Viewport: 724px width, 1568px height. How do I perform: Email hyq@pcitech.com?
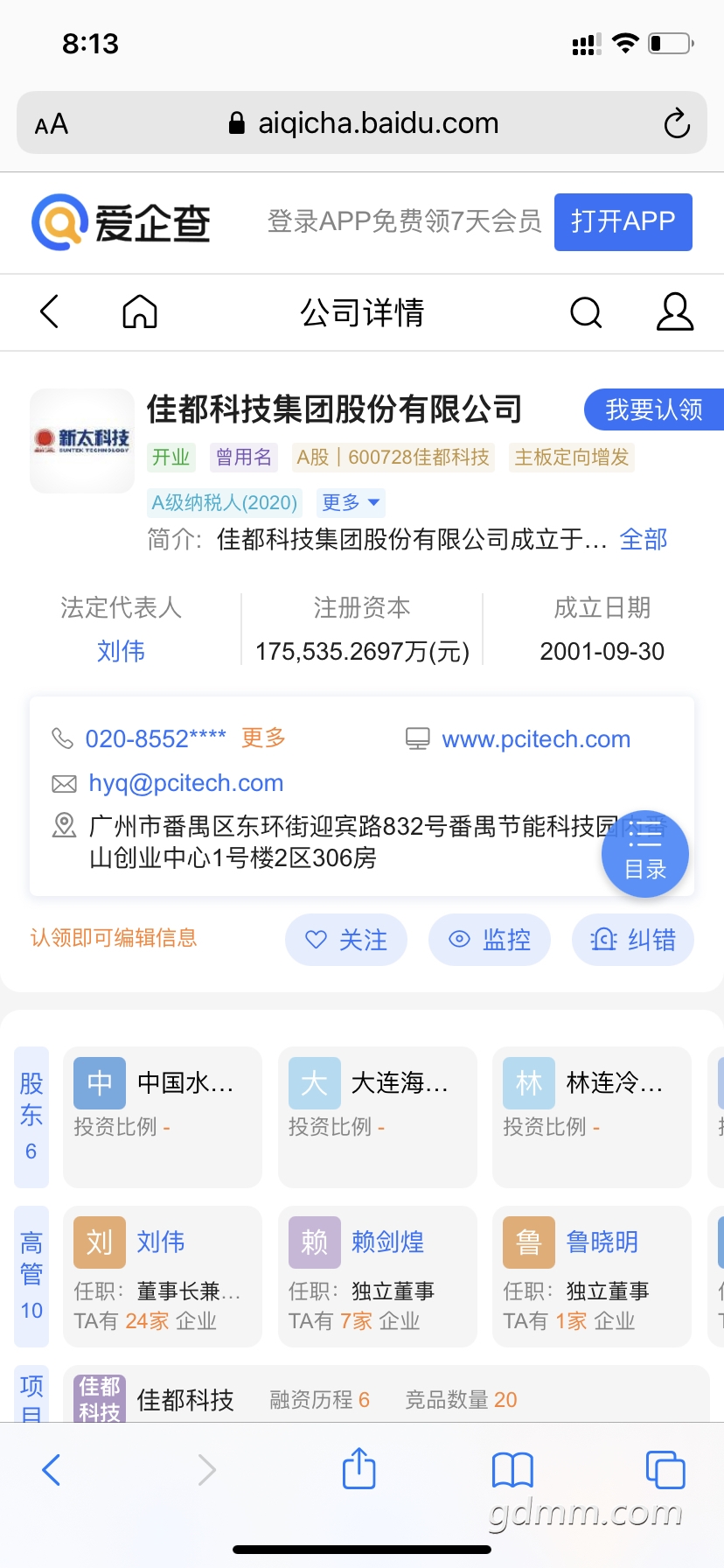point(186,783)
